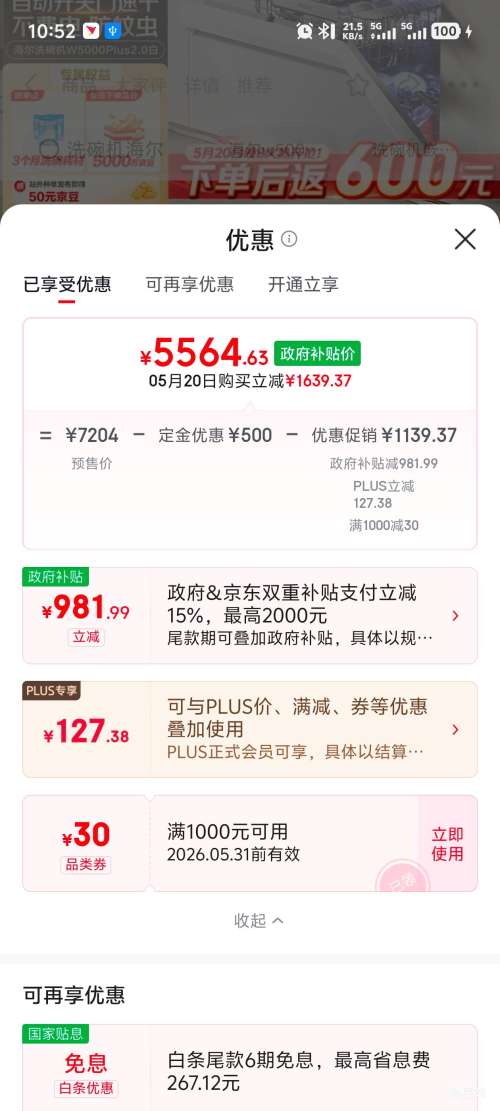
Task: Tap 立即使用 on the ¥30 coupon
Action: pyautogui.click(x=448, y=843)
